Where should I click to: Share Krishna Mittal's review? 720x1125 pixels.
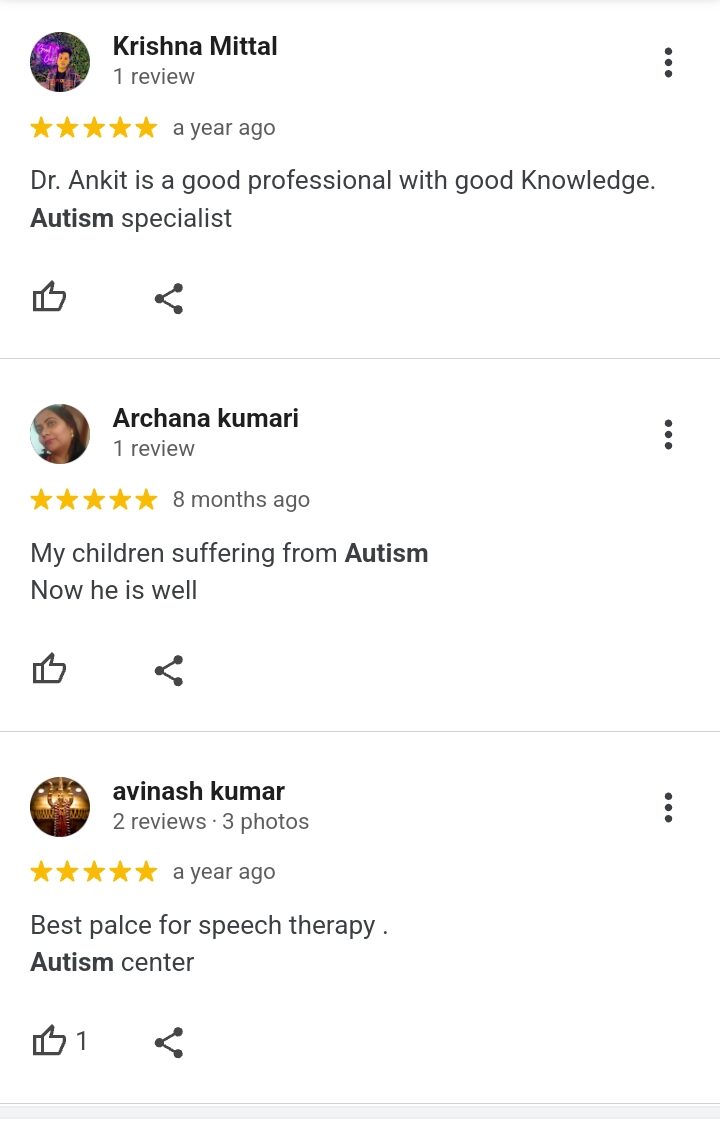point(169,298)
